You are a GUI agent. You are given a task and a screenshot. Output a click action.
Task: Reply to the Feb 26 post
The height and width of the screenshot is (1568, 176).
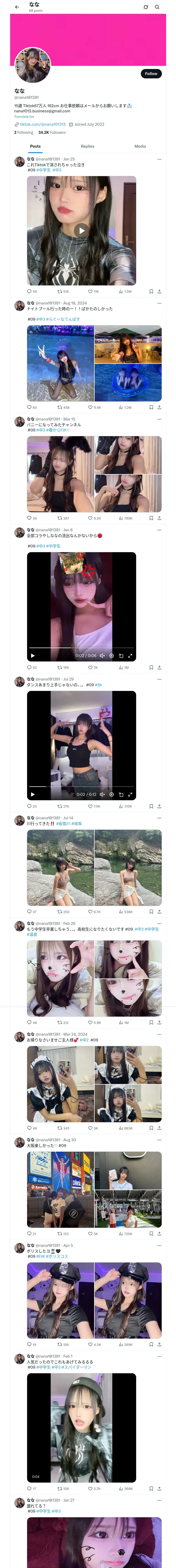pos(29,1023)
